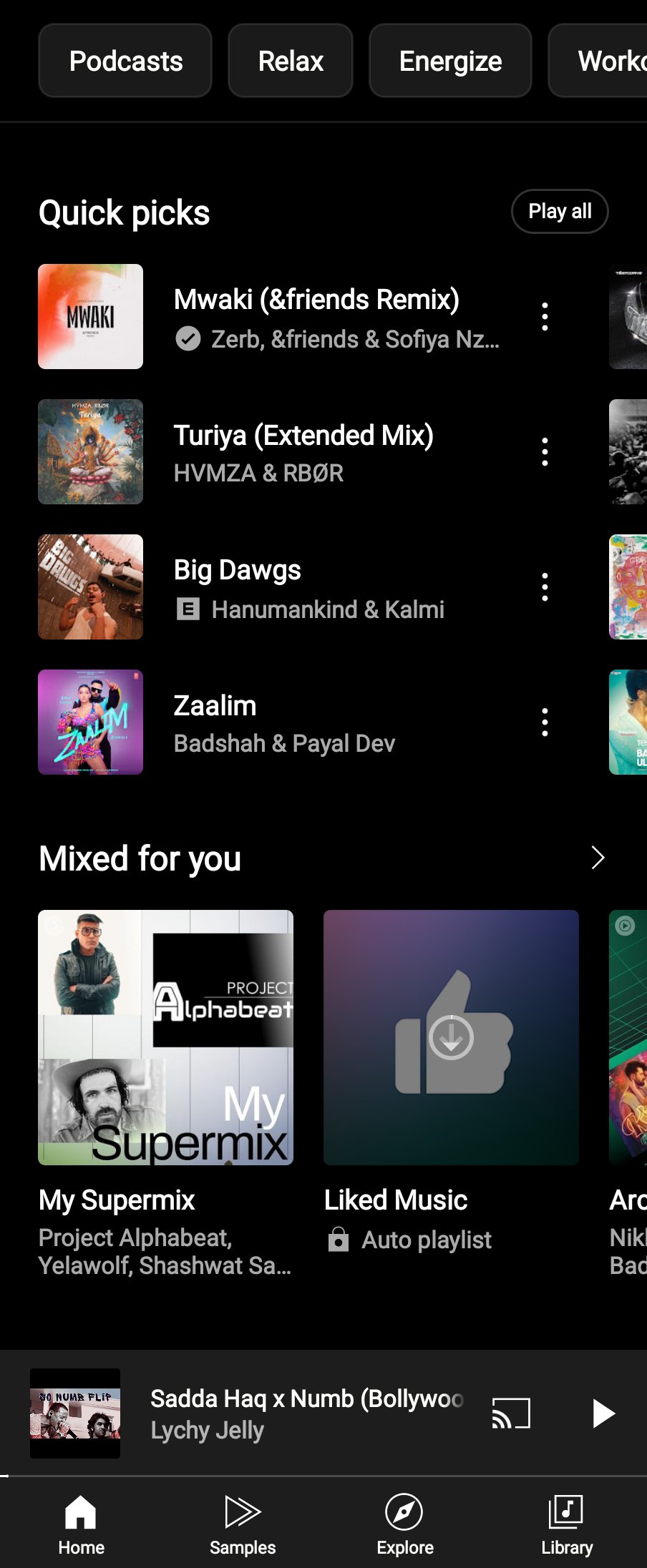Tap the cast icon in mini player
This screenshot has height=1568, width=647.
(511, 1413)
